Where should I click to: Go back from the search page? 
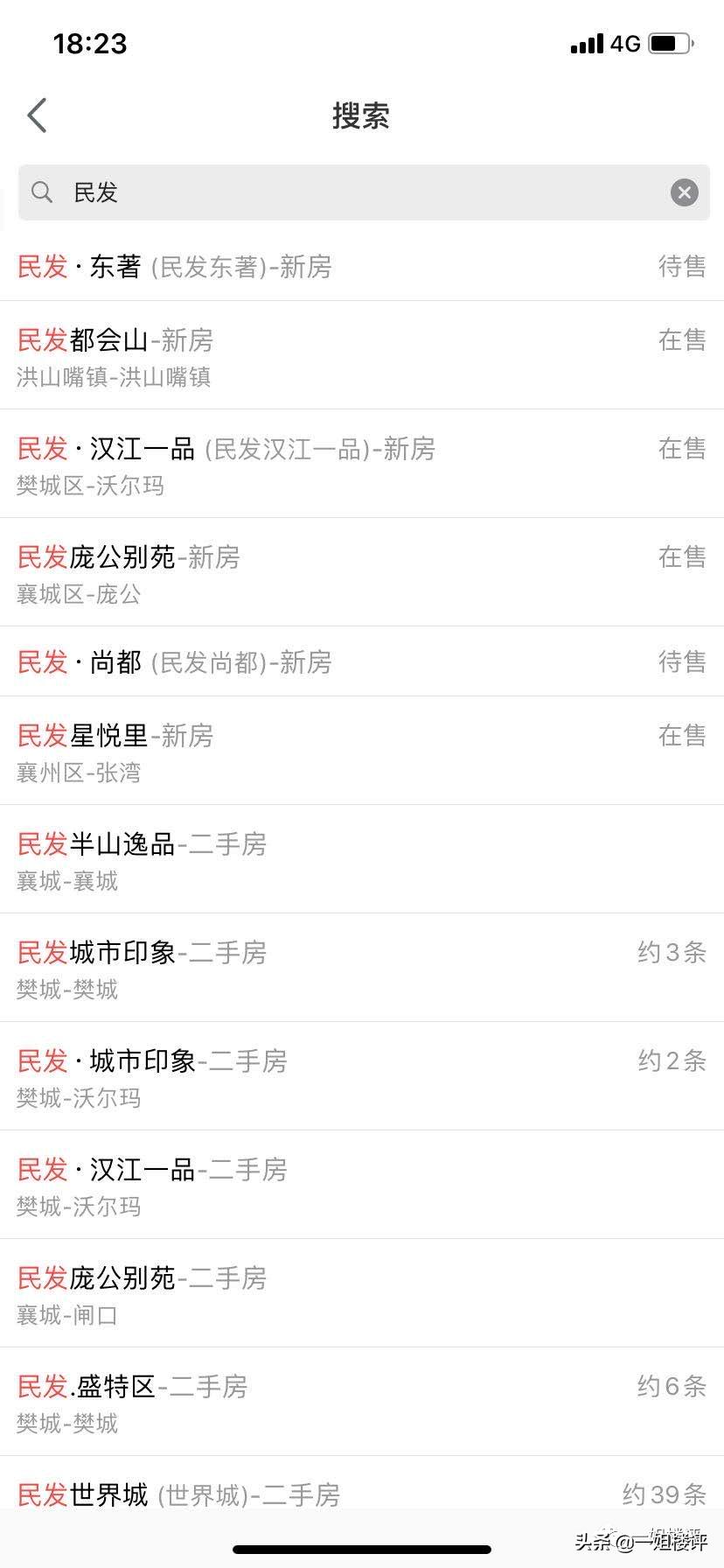[37, 115]
